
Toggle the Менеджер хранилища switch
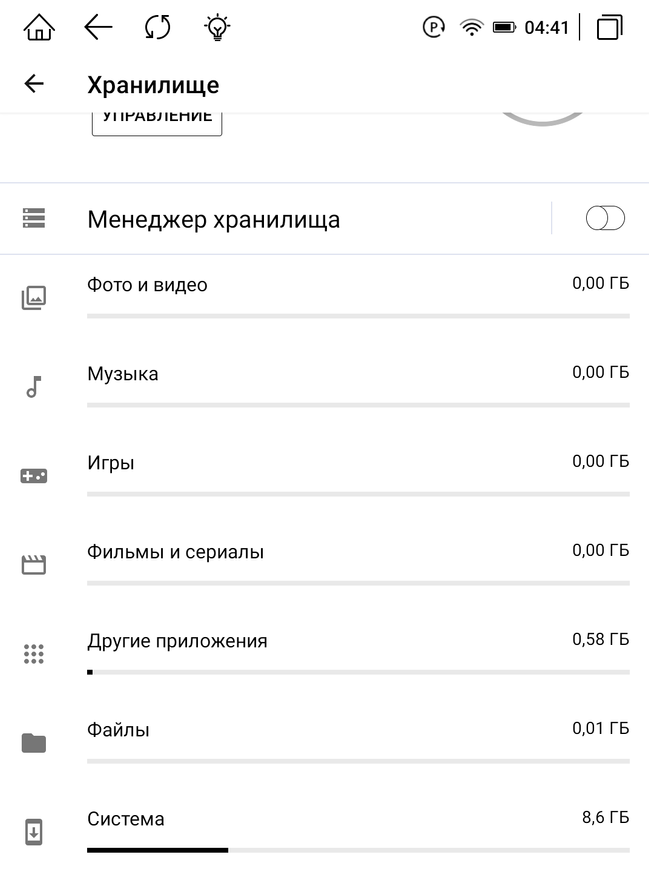(604, 218)
